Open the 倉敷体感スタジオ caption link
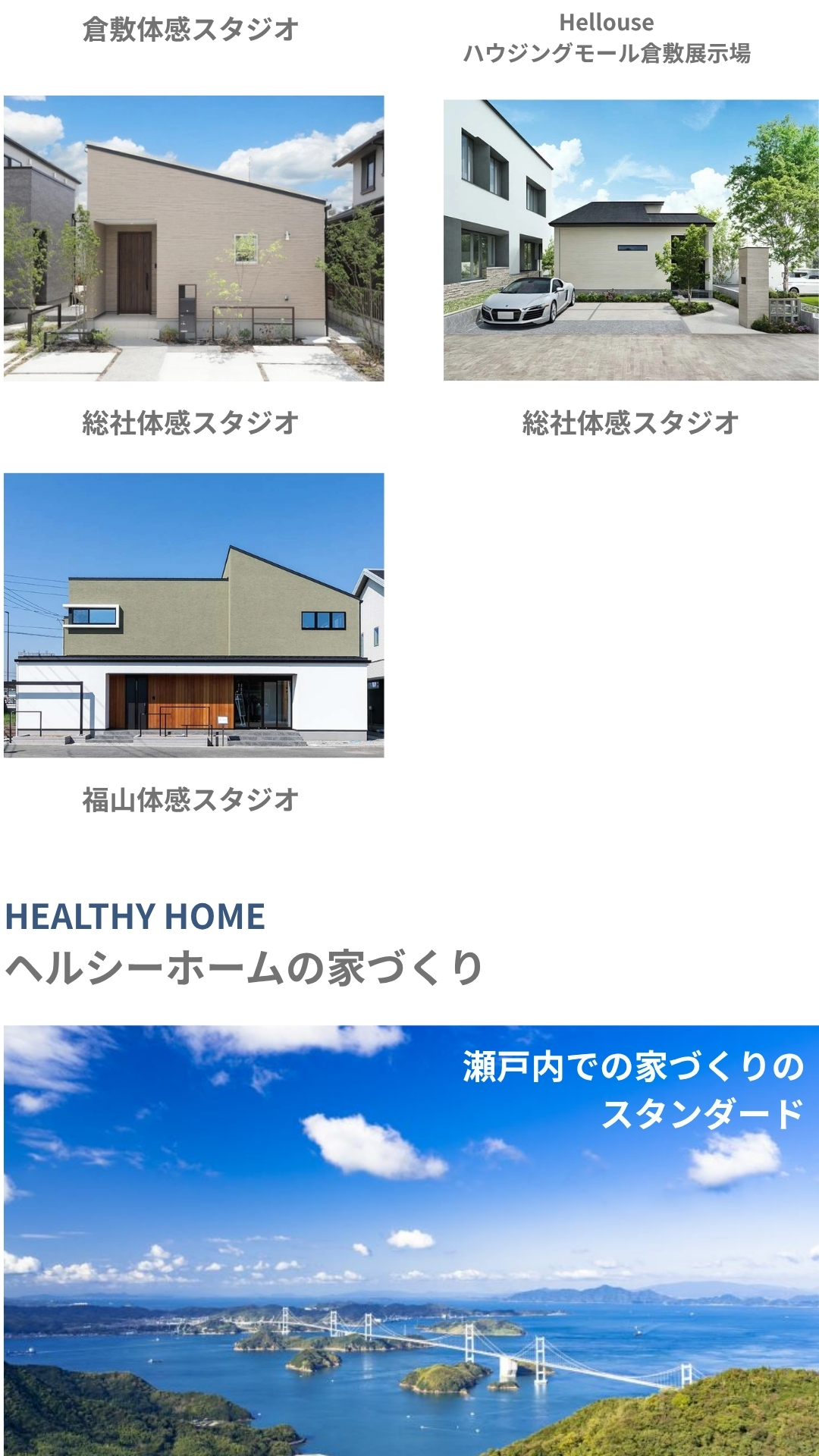The width and height of the screenshot is (819, 1456). pos(190,30)
